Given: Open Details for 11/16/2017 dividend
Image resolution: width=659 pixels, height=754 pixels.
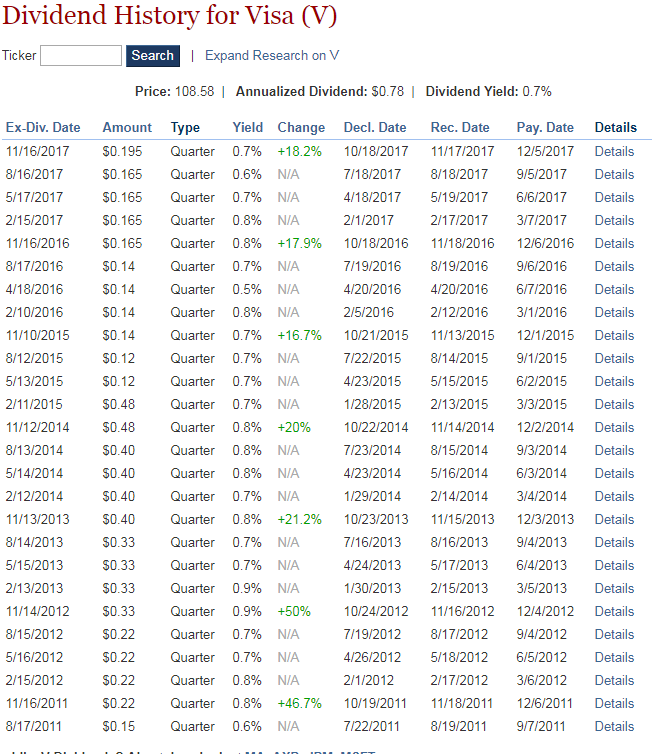Looking at the screenshot, I should pos(614,151).
